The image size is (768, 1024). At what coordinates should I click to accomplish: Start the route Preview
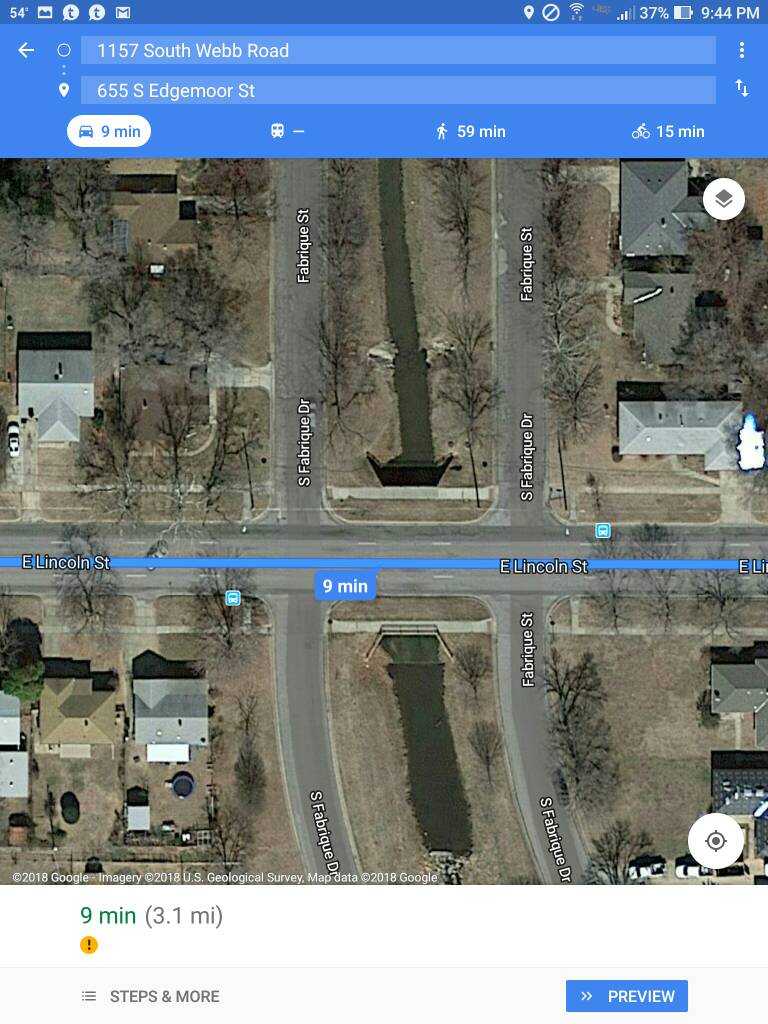(627, 996)
